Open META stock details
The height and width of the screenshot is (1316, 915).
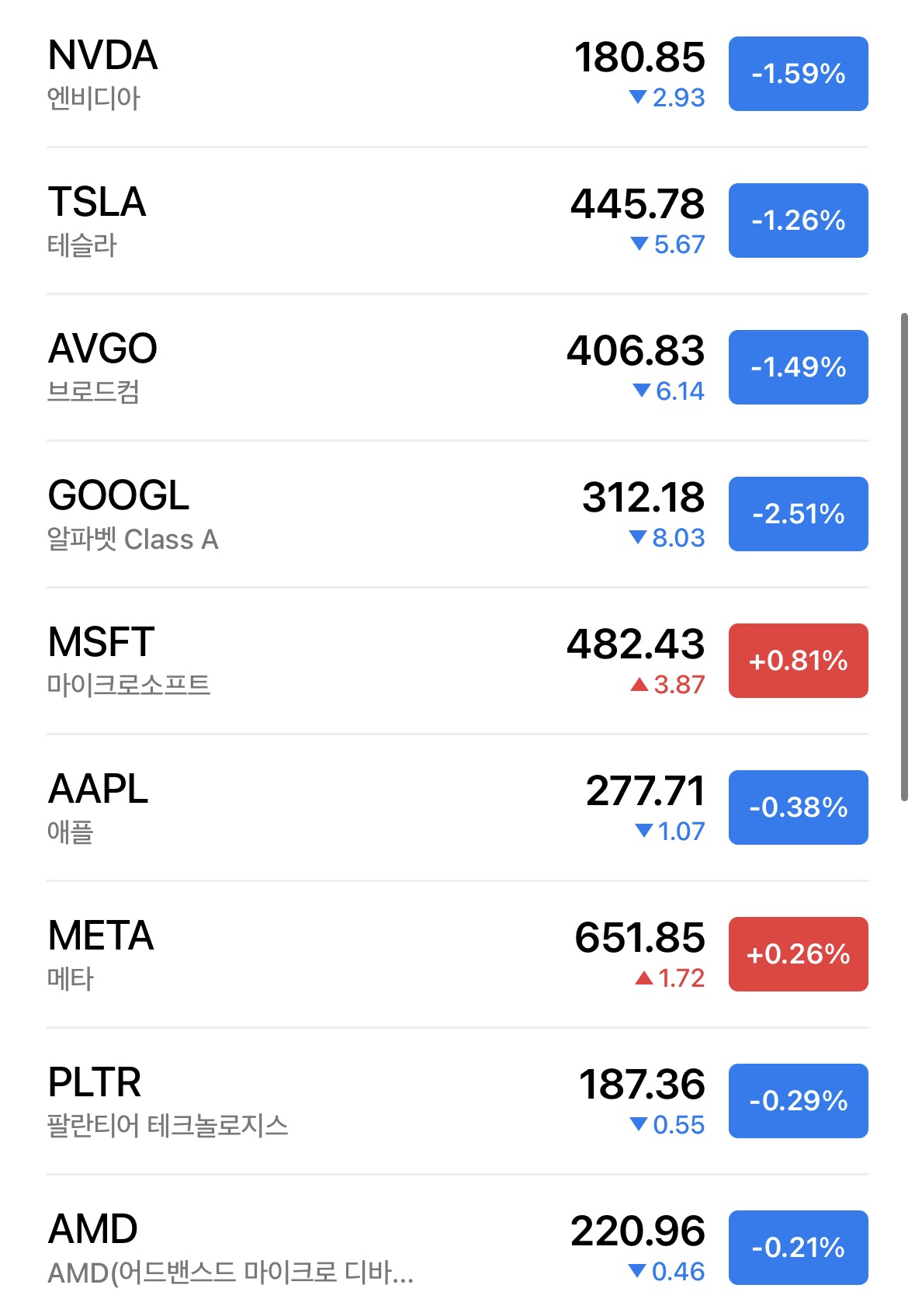click(x=310, y=954)
